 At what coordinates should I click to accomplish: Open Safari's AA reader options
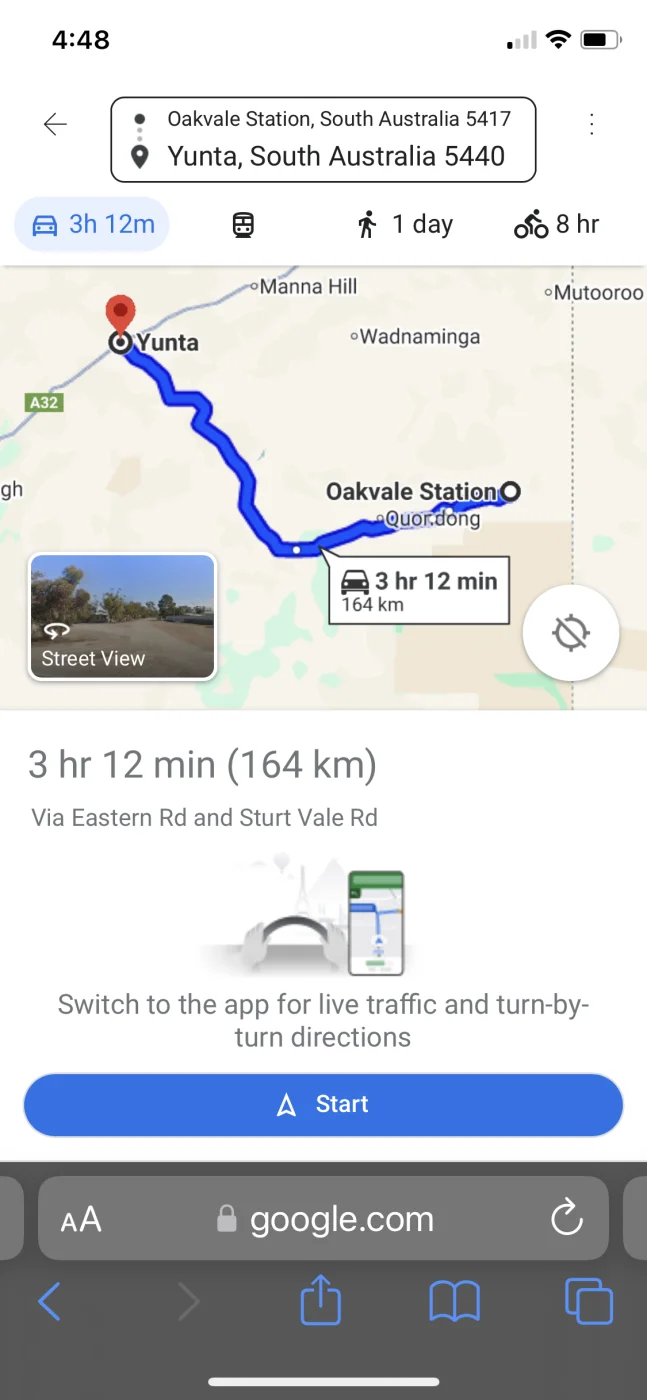click(81, 1219)
